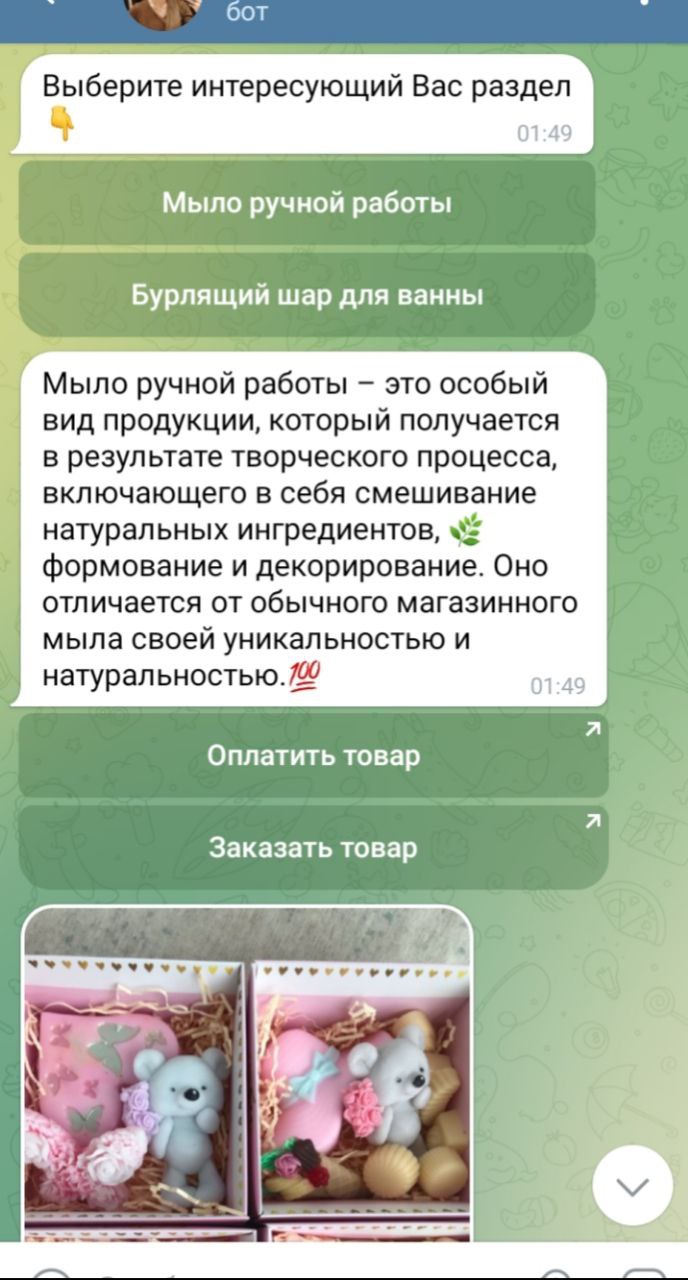Tap Заказать товар to place an order

coord(313,848)
